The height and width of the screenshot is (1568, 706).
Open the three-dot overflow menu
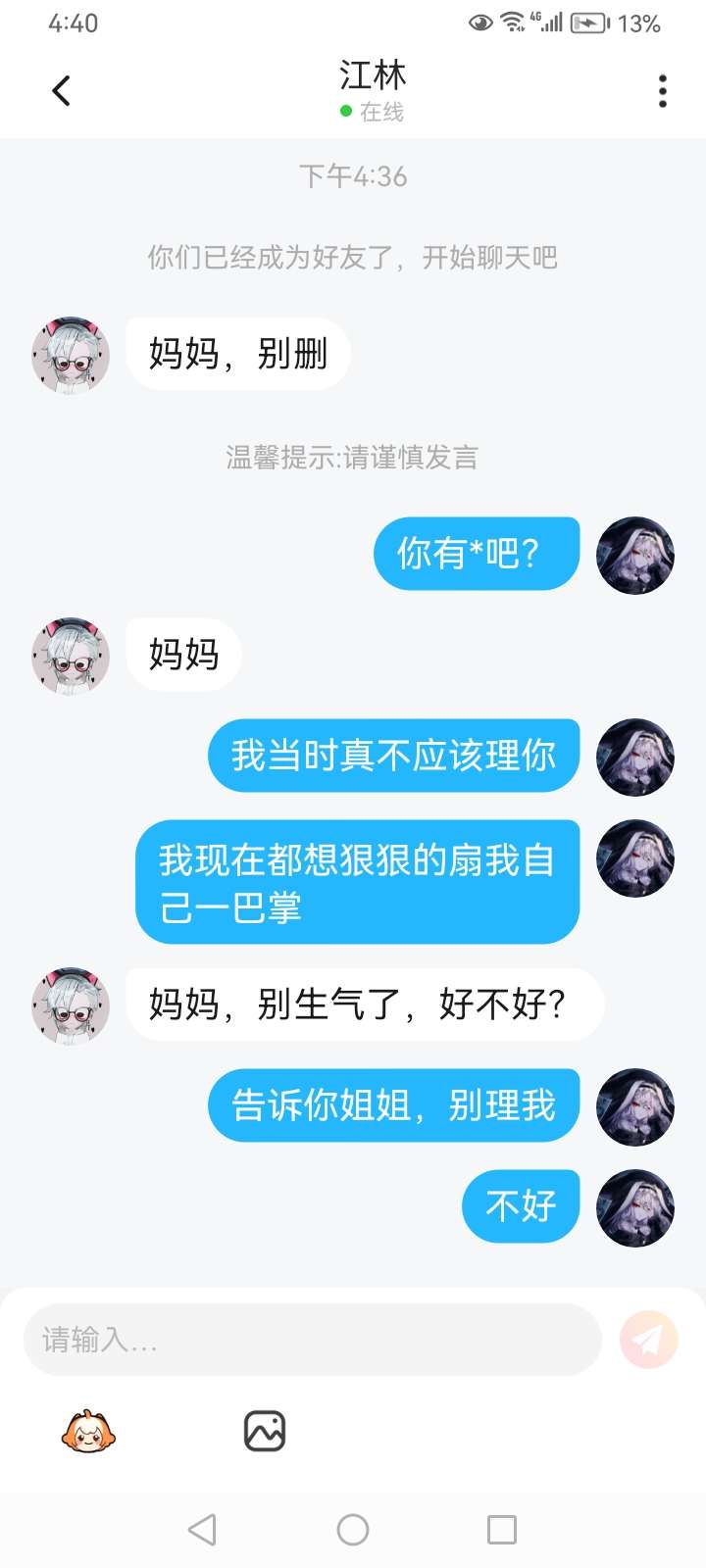coord(663,91)
